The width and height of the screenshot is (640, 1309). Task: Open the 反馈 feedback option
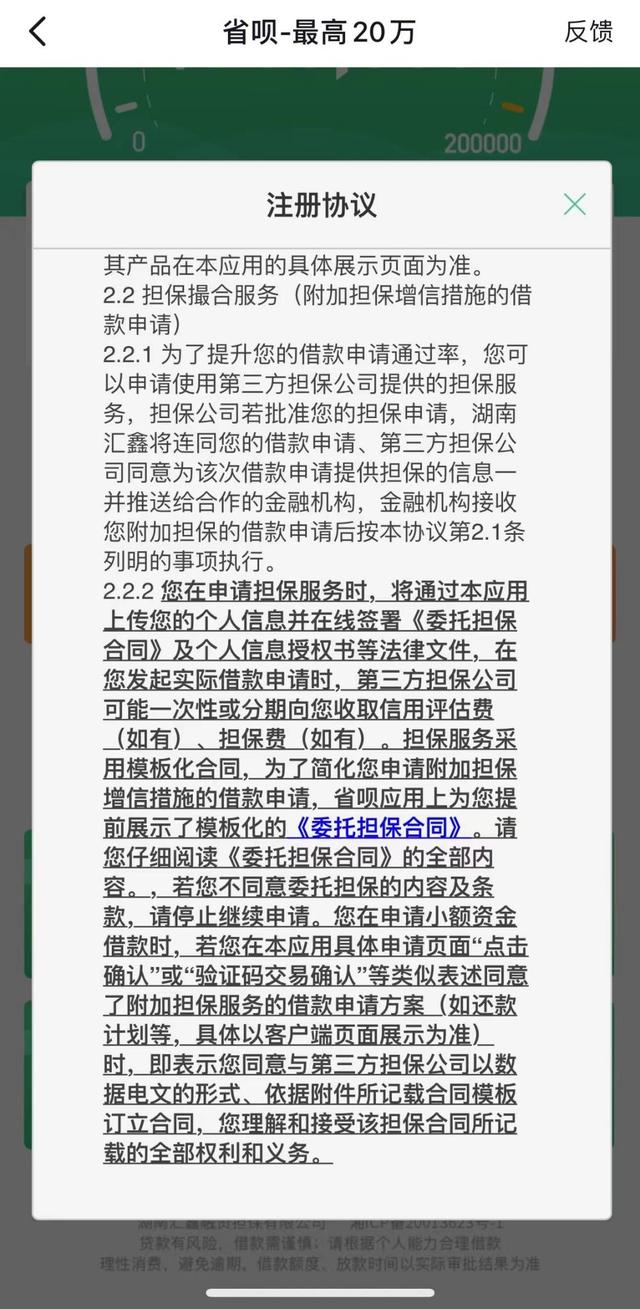(x=588, y=32)
